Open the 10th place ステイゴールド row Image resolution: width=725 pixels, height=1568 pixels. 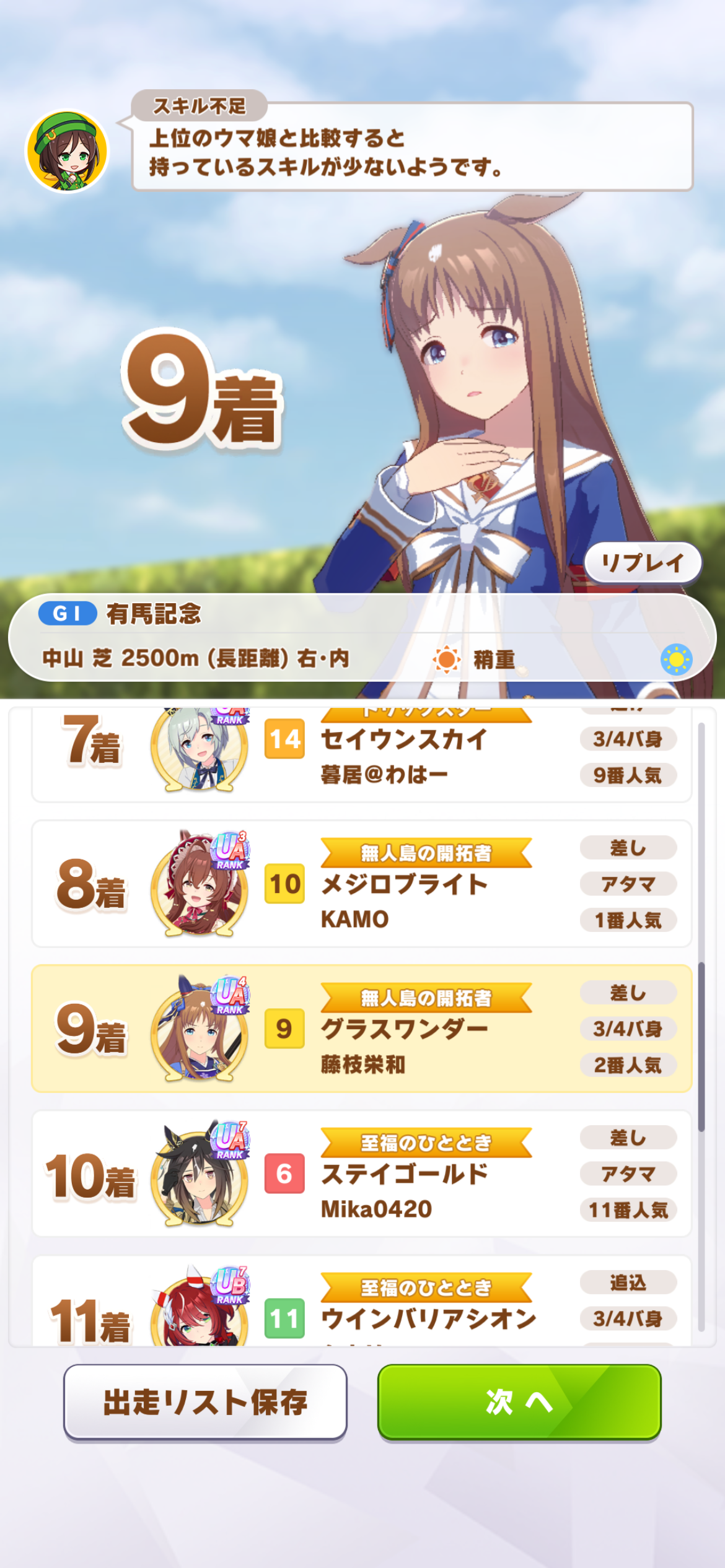pos(362,1174)
